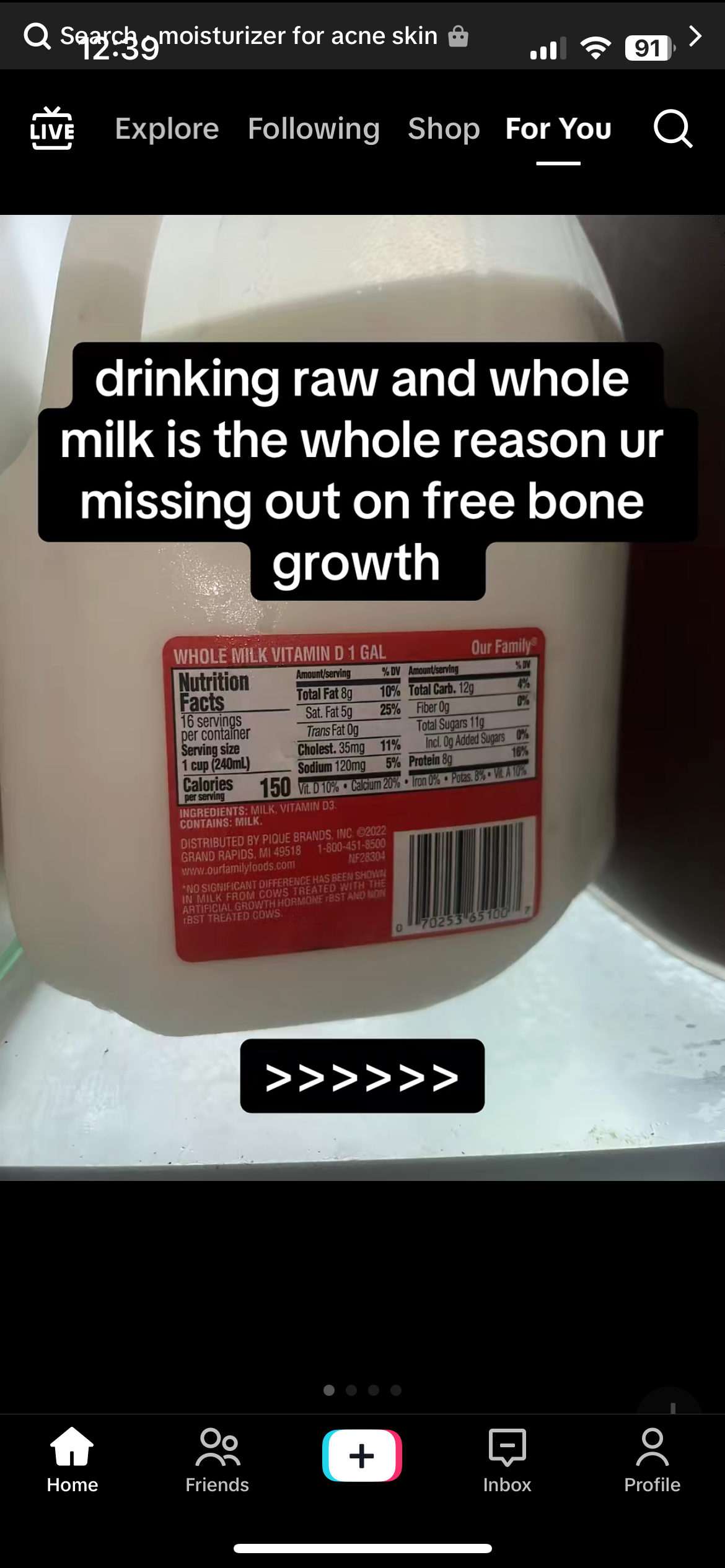Select the For You tab
Viewport: 725px width, 1568px height.
[558, 129]
